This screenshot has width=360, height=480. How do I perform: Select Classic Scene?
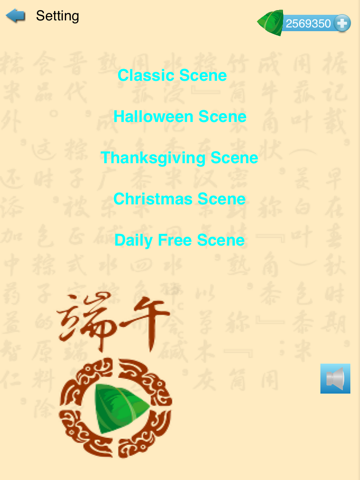click(x=172, y=75)
